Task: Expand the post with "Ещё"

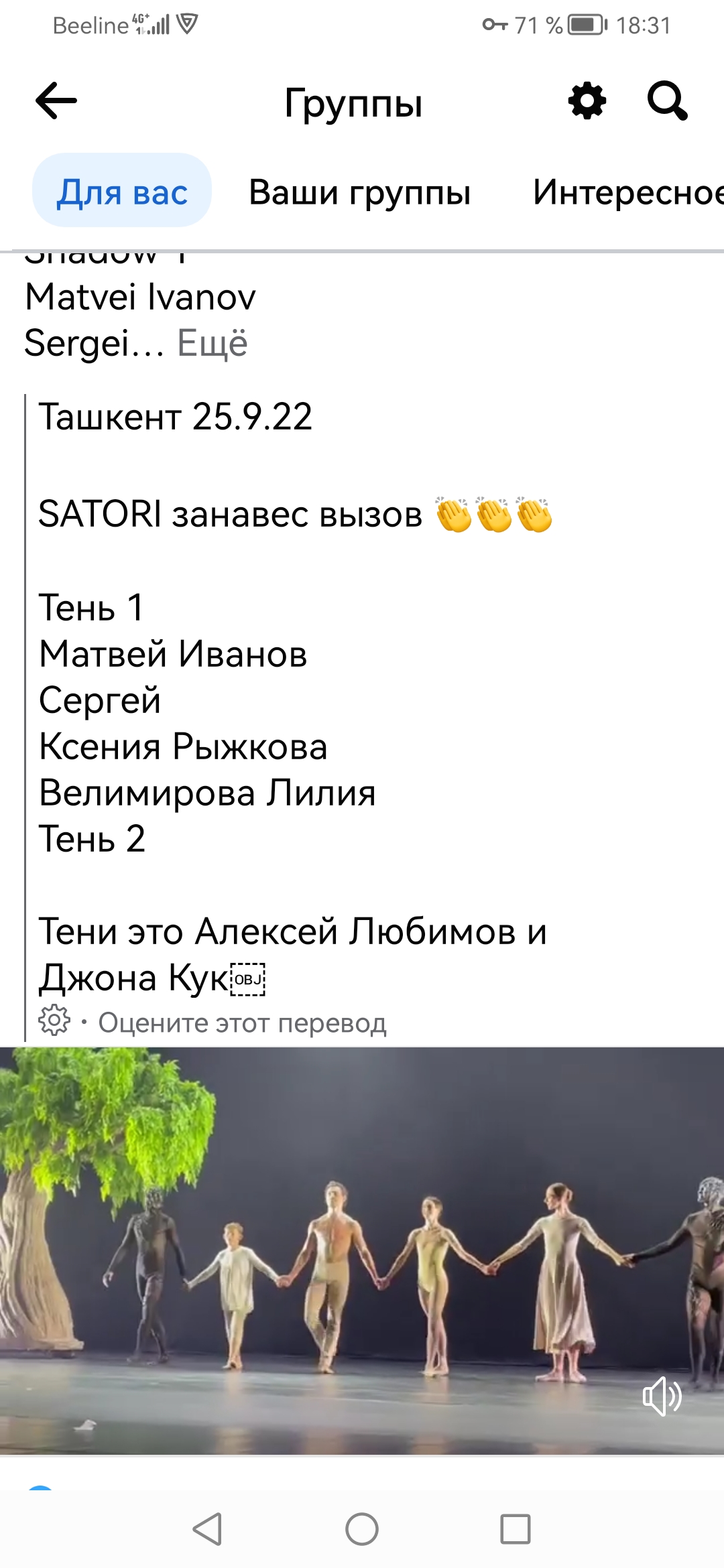Action: tap(213, 343)
